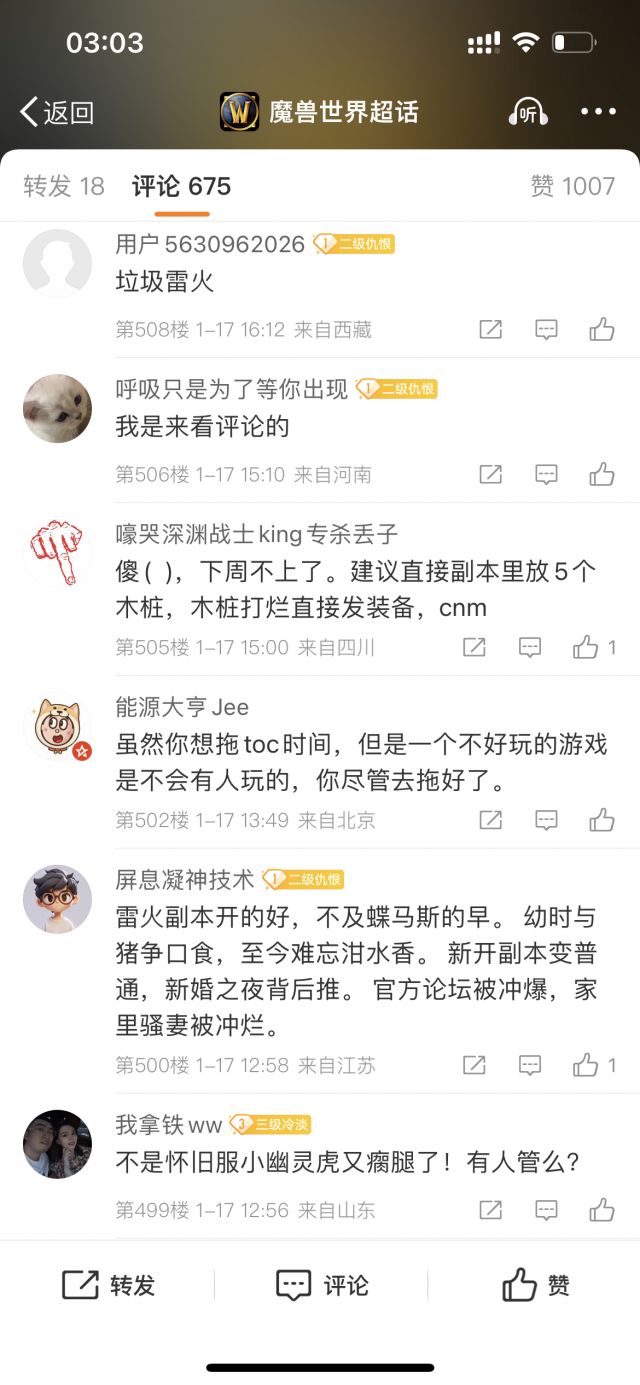Viewport: 640px width, 1385px height.
Task: Tap the bottom 赞 like button
Action: pos(535,1285)
